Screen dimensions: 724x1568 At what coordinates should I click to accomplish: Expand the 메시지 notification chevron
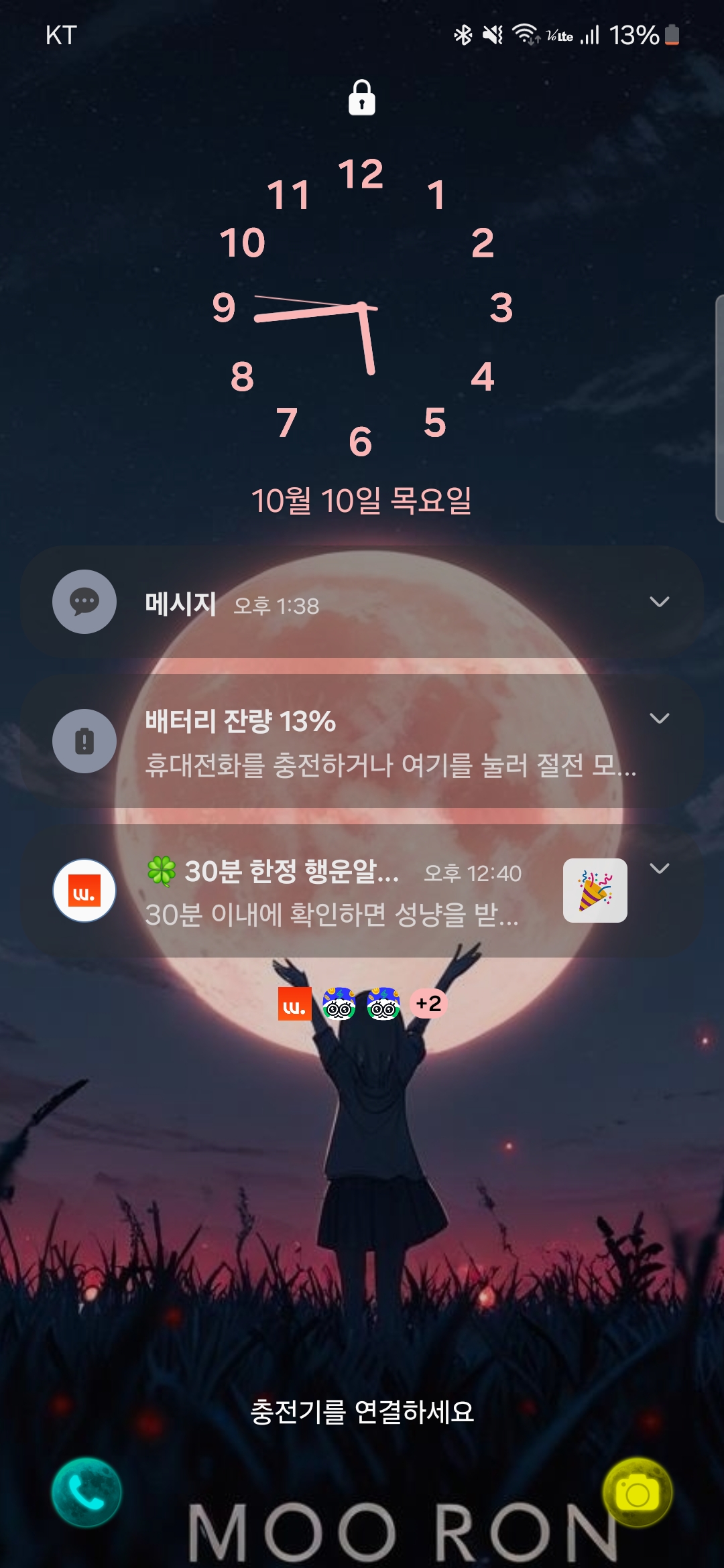point(660,602)
